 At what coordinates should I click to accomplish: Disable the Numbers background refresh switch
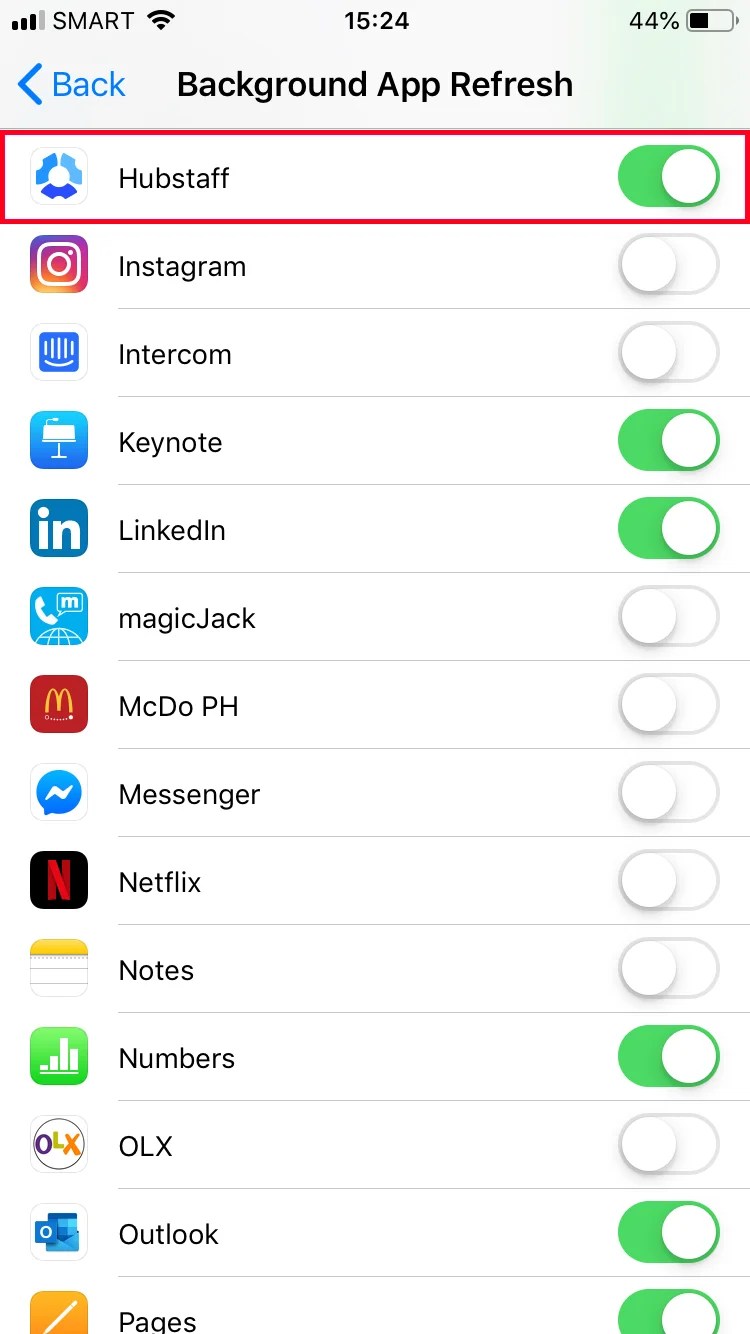[x=668, y=1058]
